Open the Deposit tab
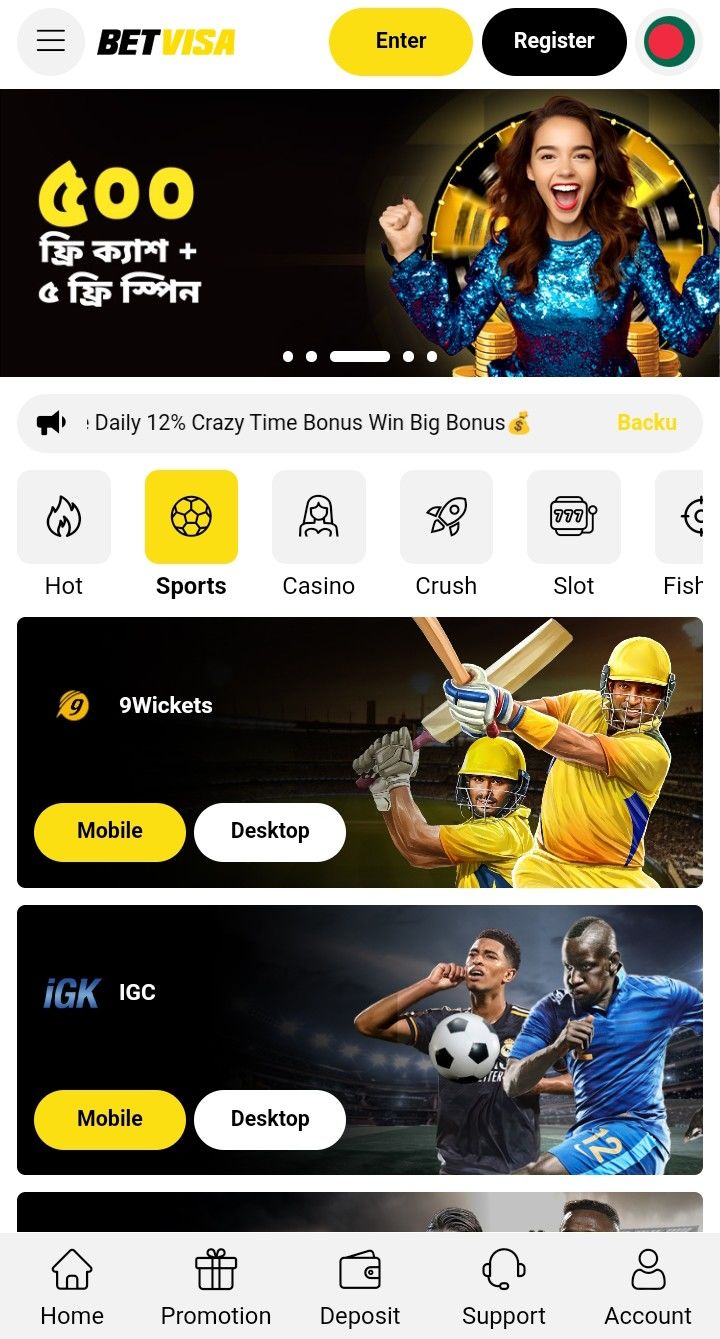Image resolution: width=720 pixels, height=1339 pixels. pos(360,1287)
